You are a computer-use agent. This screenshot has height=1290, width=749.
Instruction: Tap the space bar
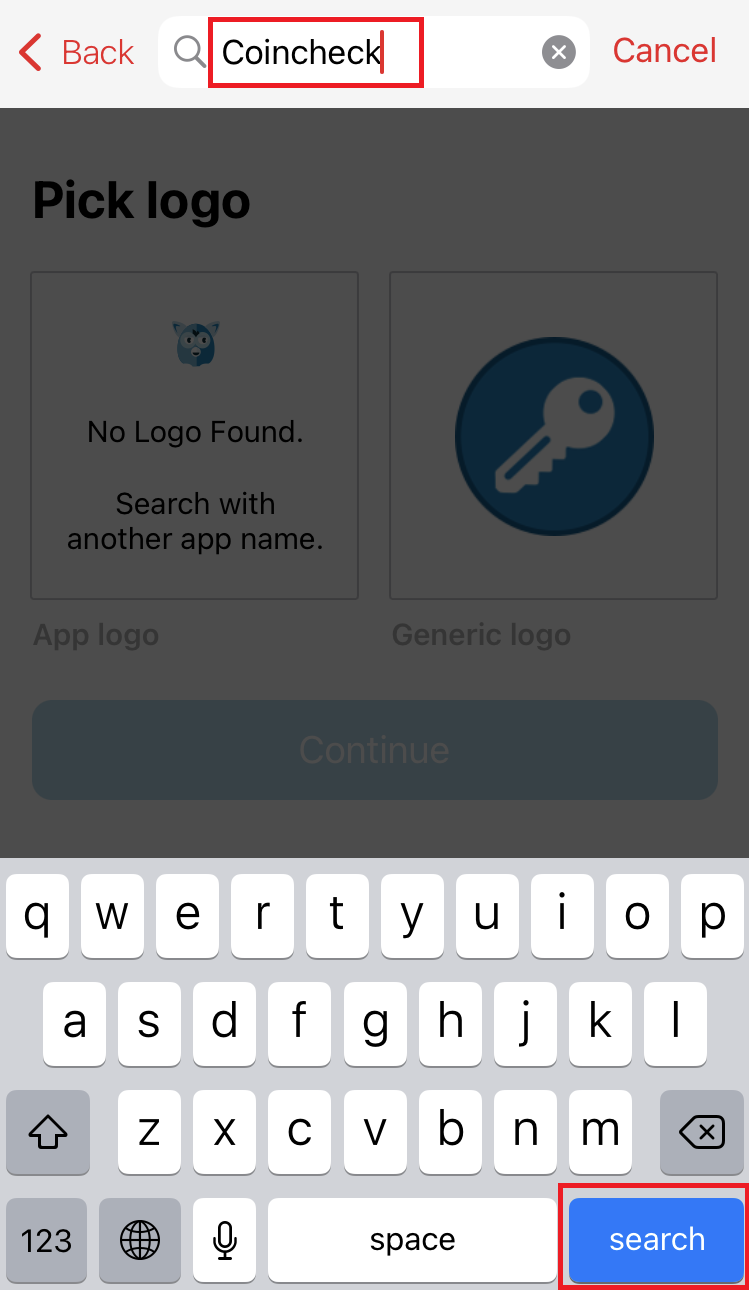click(412, 1240)
